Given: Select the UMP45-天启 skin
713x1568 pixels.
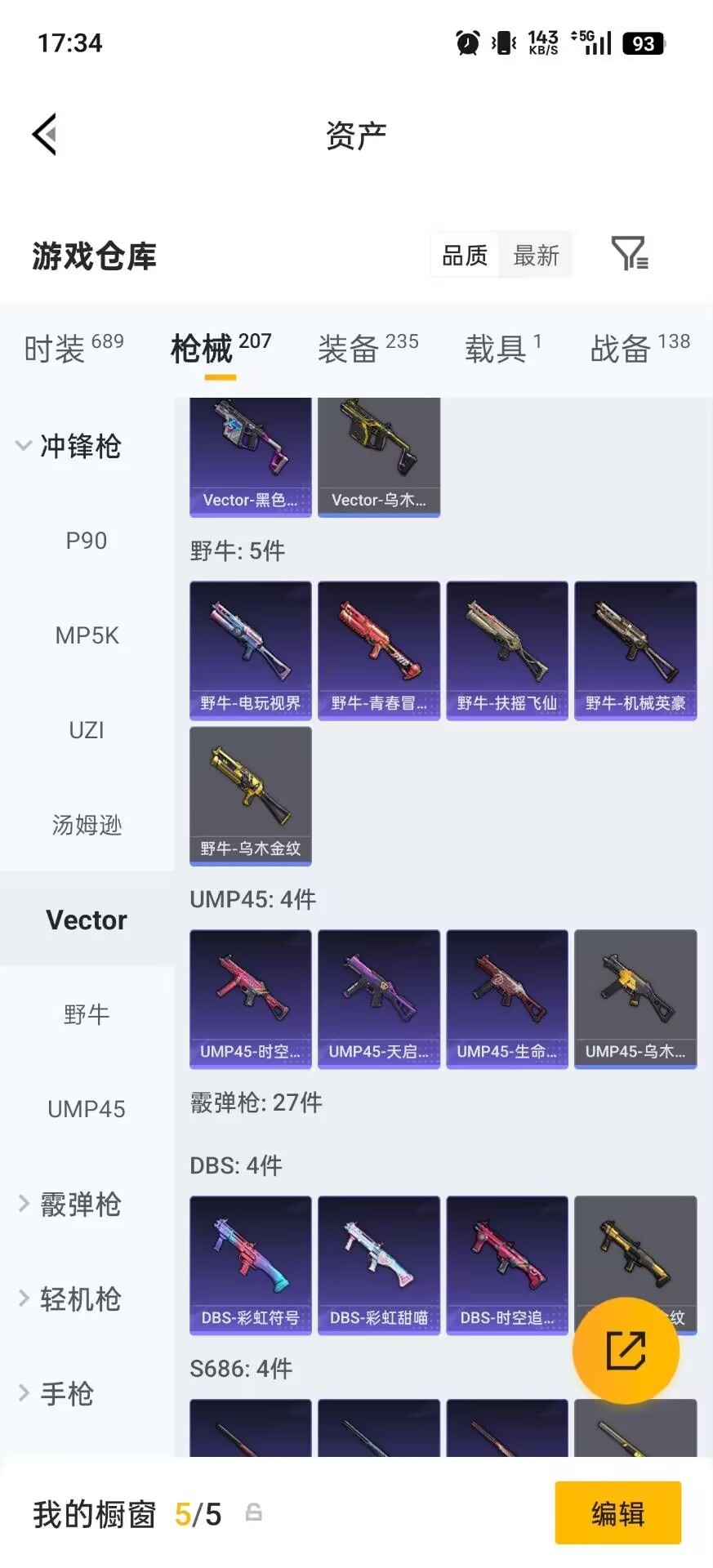Looking at the screenshot, I should (378, 998).
